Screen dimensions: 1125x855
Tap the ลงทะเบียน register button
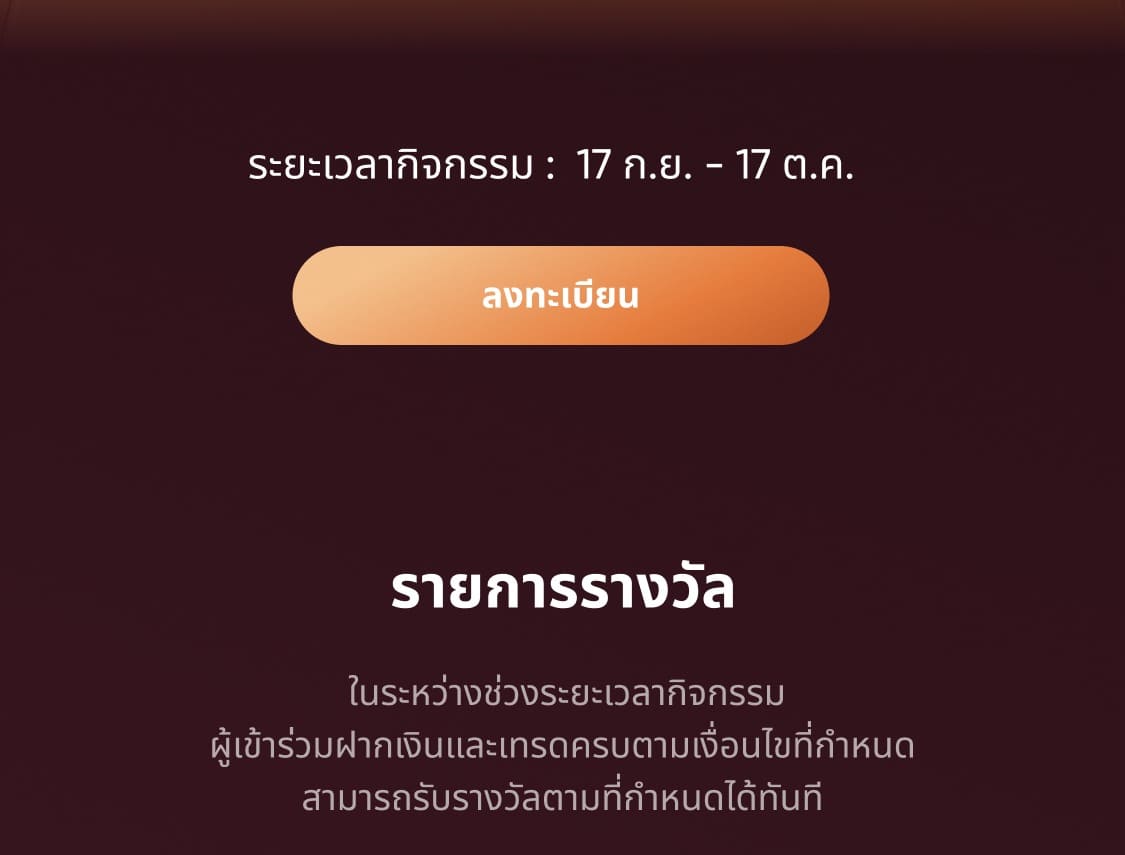click(x=560, y=296)
